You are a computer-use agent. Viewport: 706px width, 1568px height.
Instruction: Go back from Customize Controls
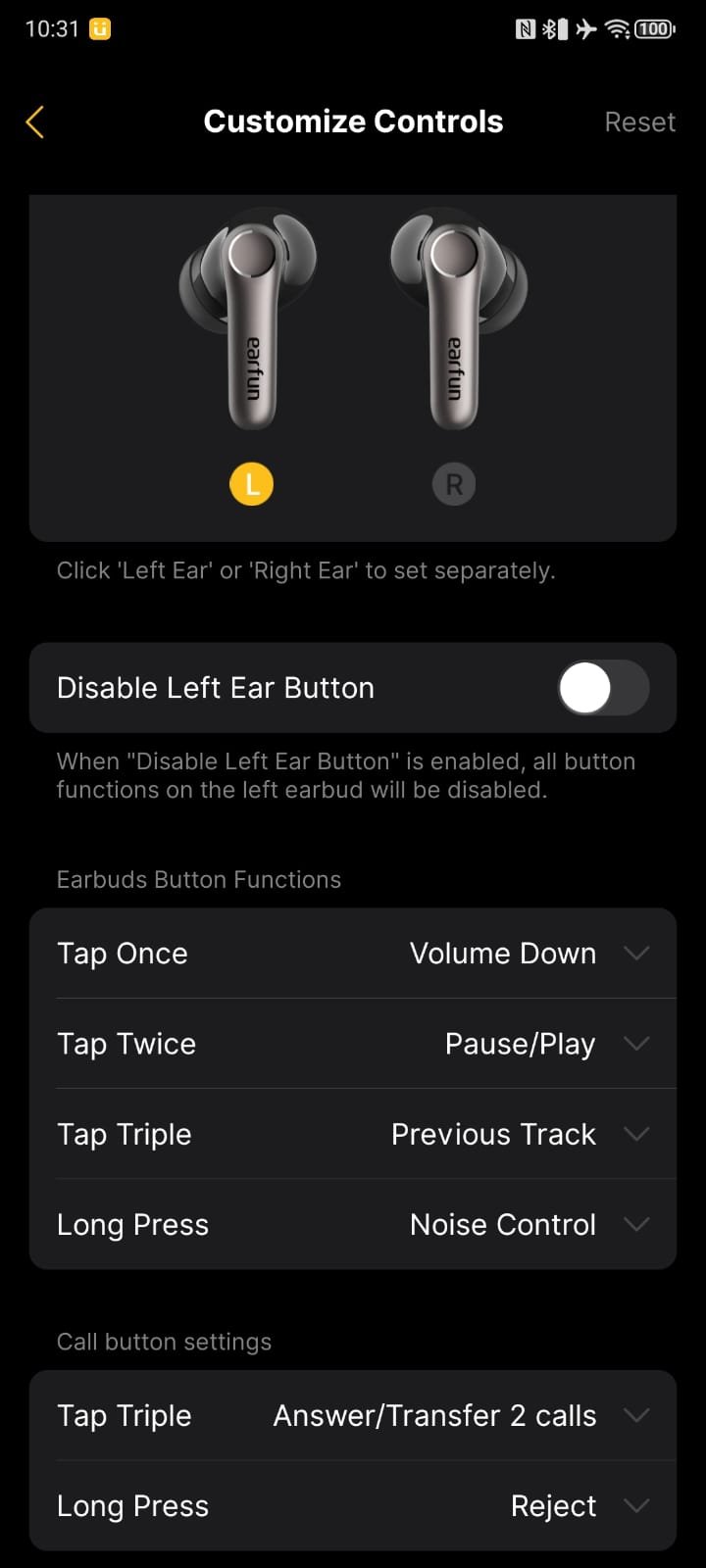tap(35, 122)
